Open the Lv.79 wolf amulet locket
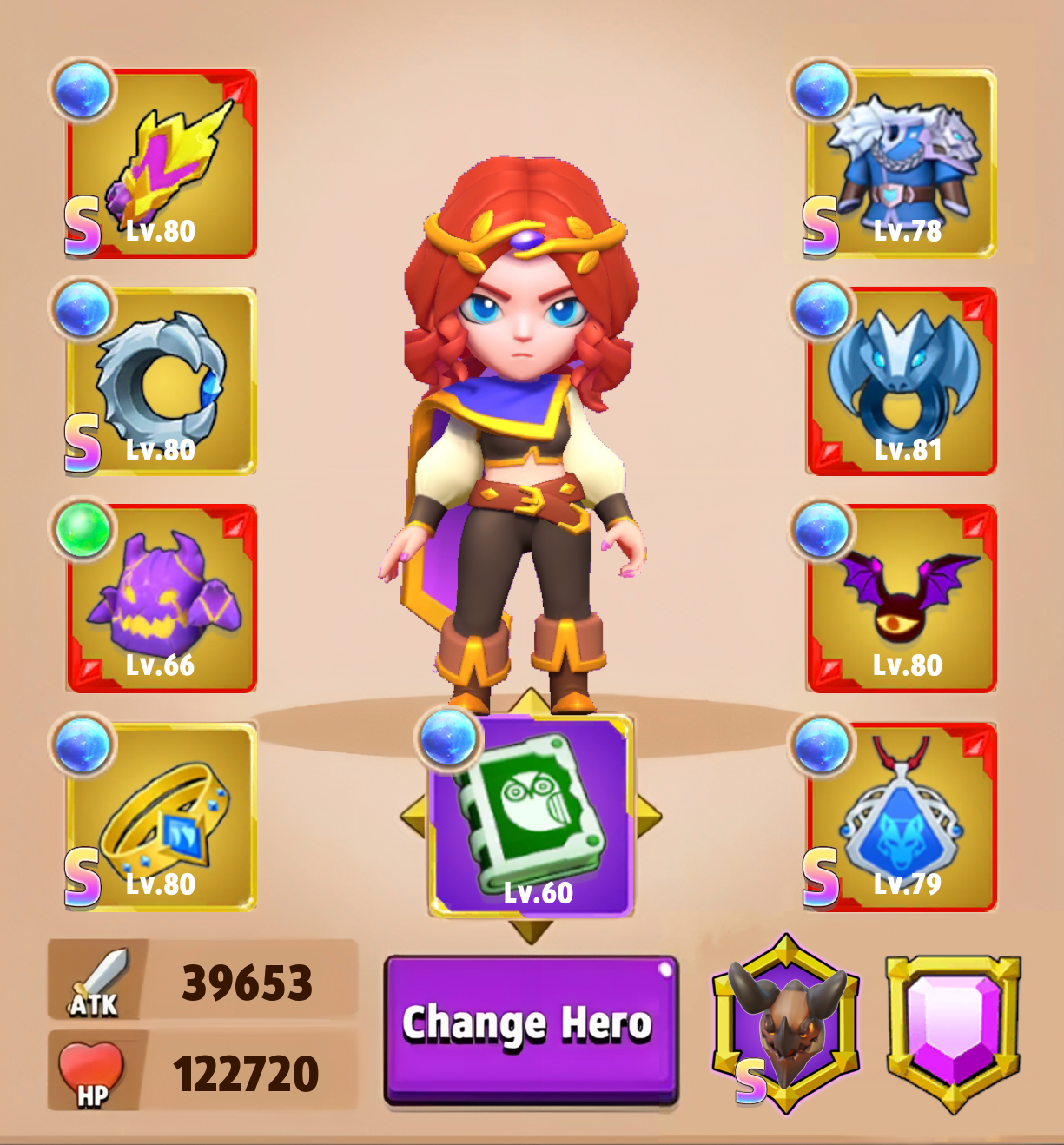Image resolution: width=1064 pixels, height=1145 pixels. coord(901,817)
